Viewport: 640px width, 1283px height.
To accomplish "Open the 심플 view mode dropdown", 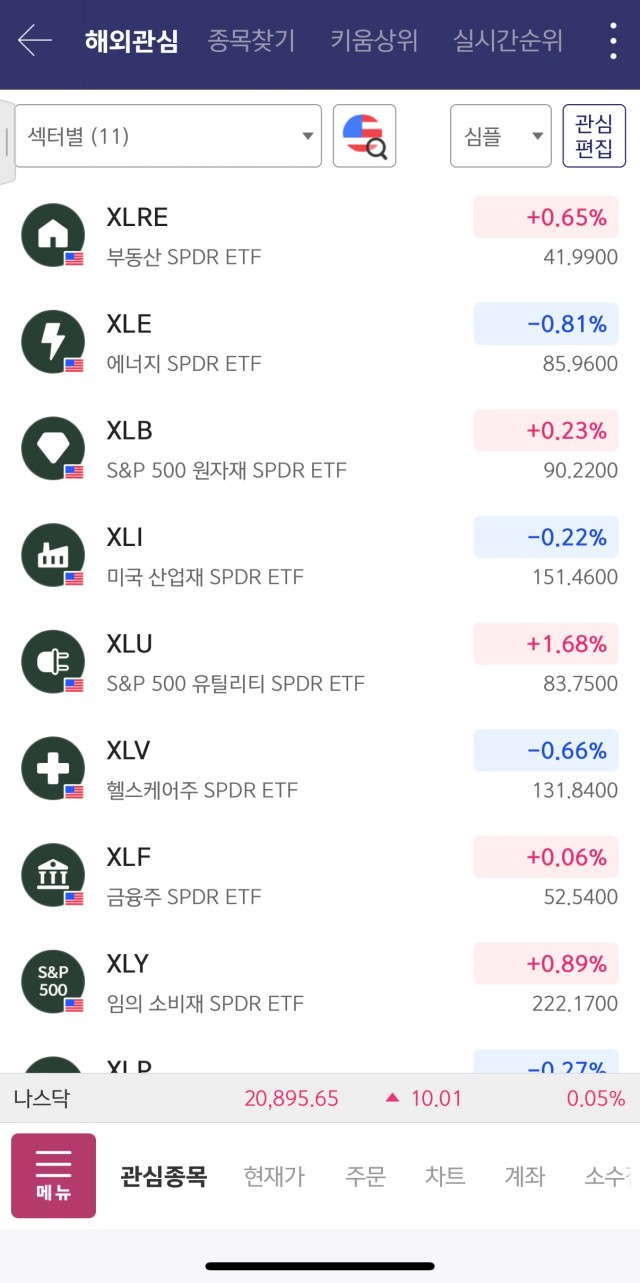I will [501, 136].
